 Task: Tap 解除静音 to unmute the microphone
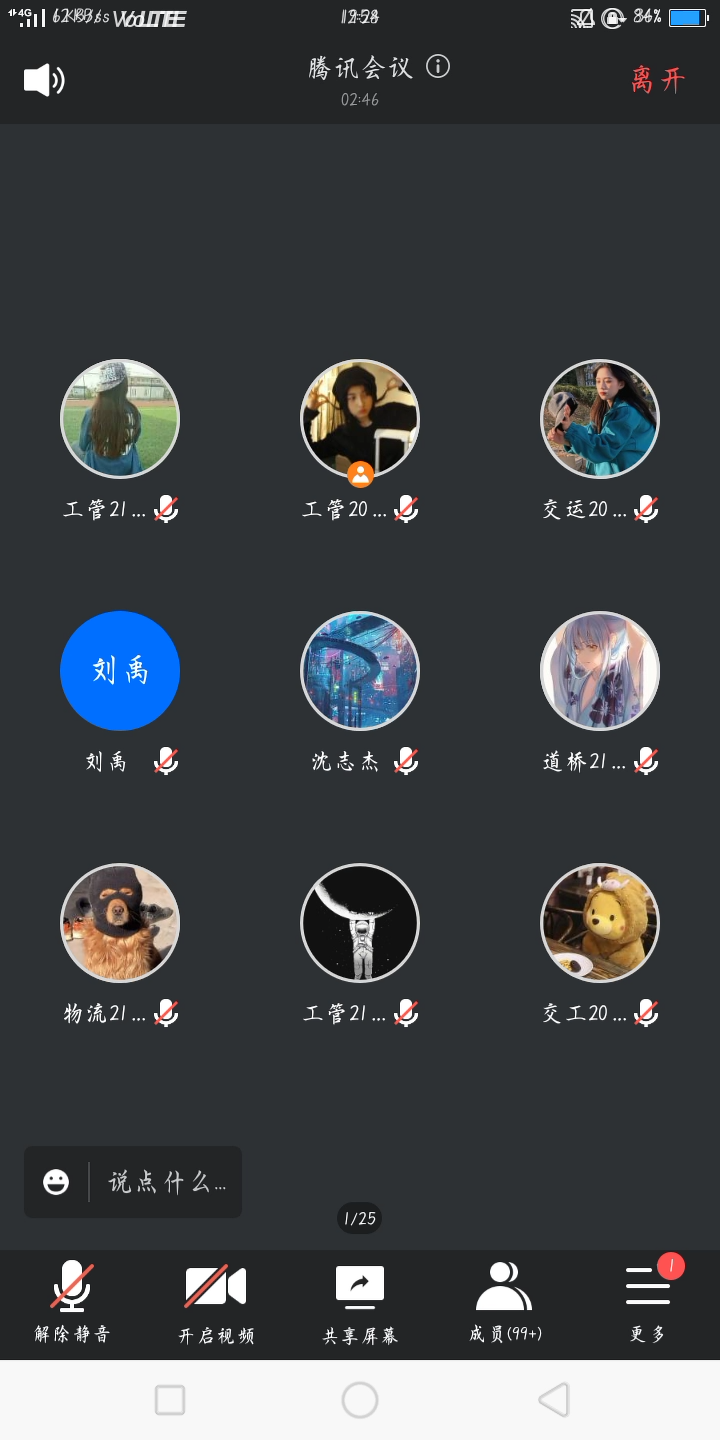pos(72,1302)
